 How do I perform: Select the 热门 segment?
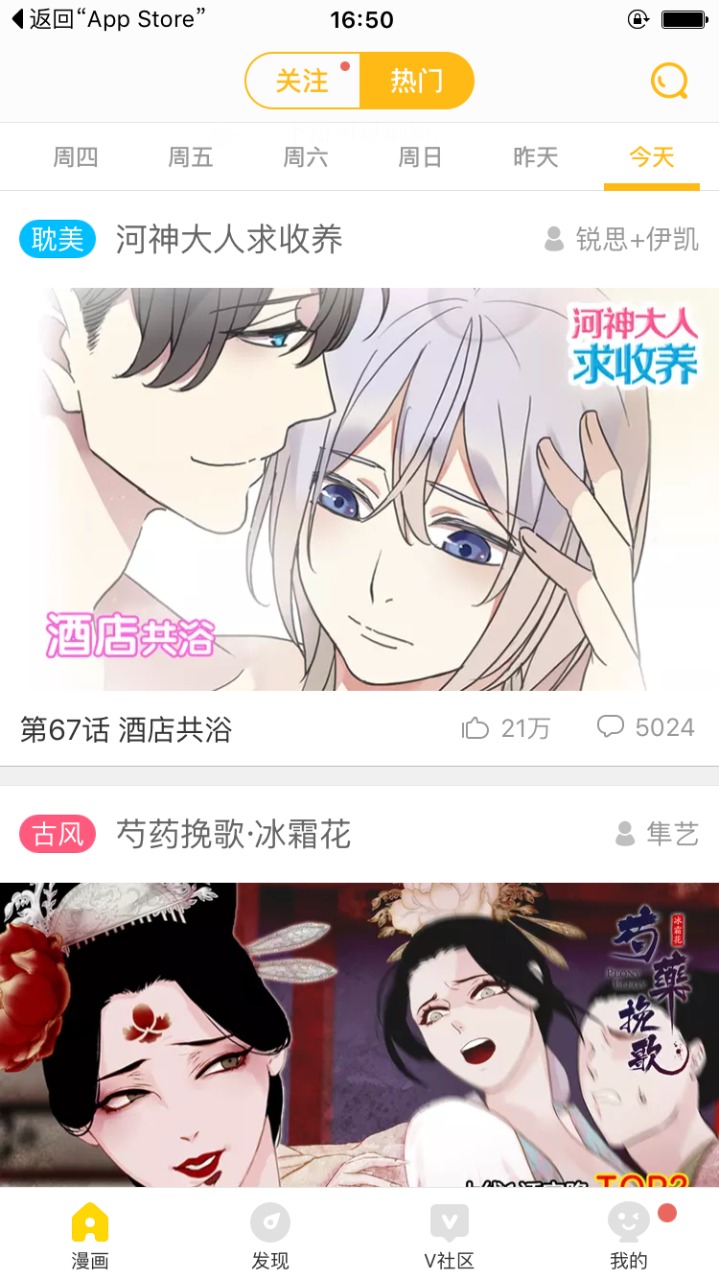416,81
